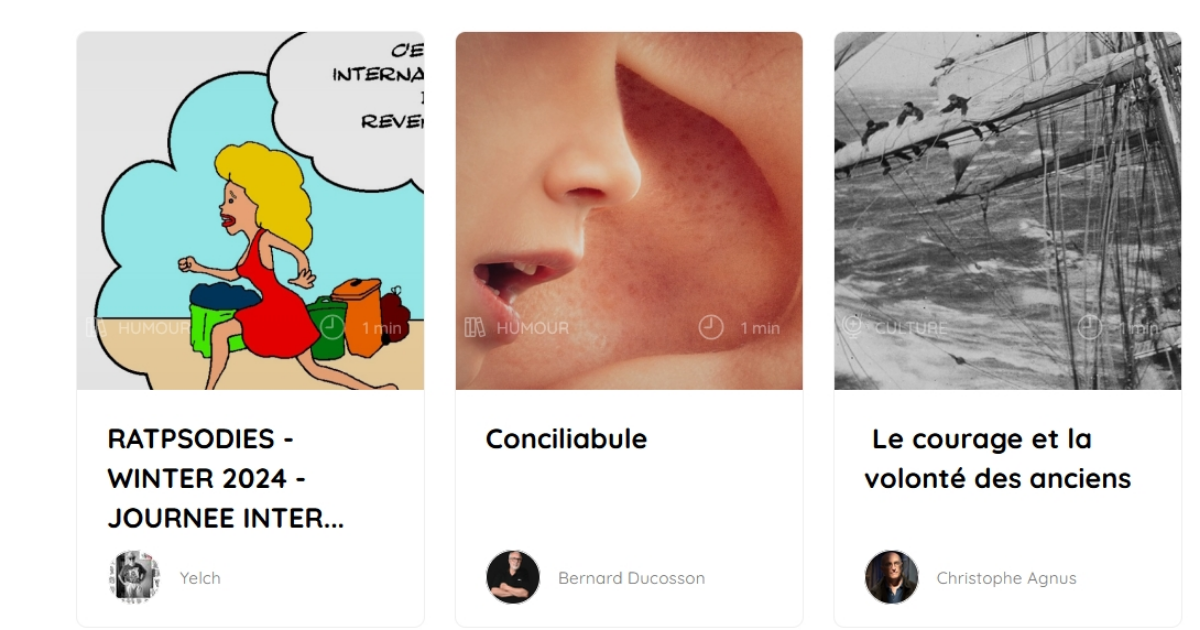1200x630 pixels.
Task: Tap the Conciliabule title
Action: 566,439
